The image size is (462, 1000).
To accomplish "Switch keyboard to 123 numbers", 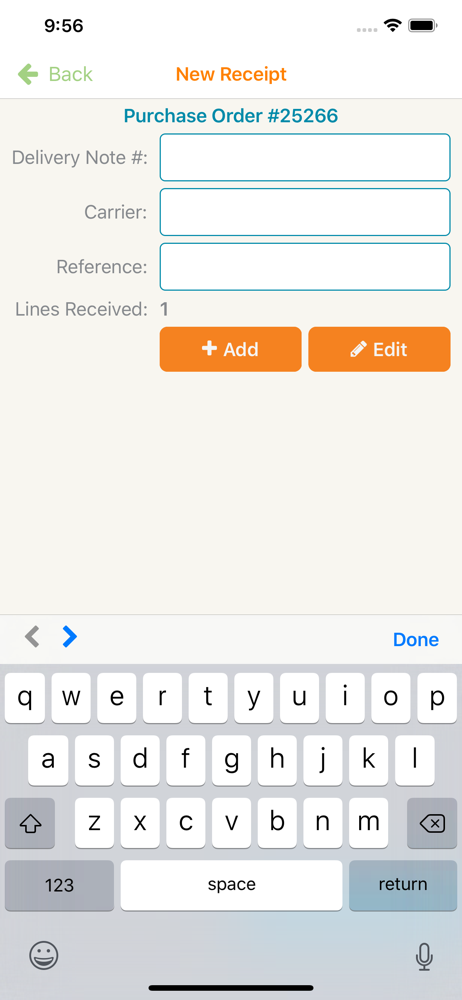I will pos(59,885).
